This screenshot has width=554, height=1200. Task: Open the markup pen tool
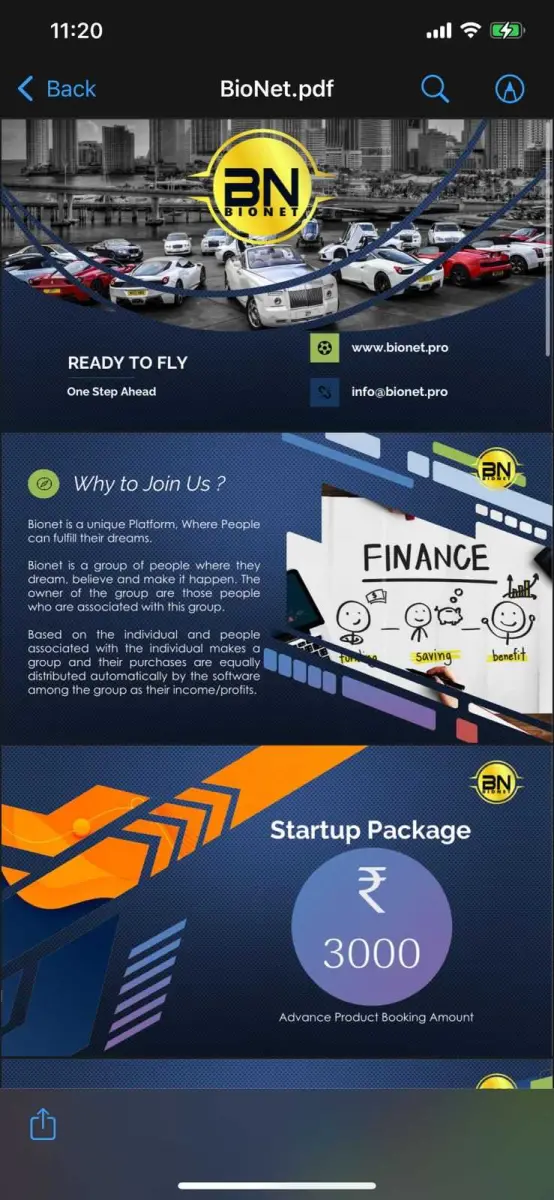[x=510, y=89]
